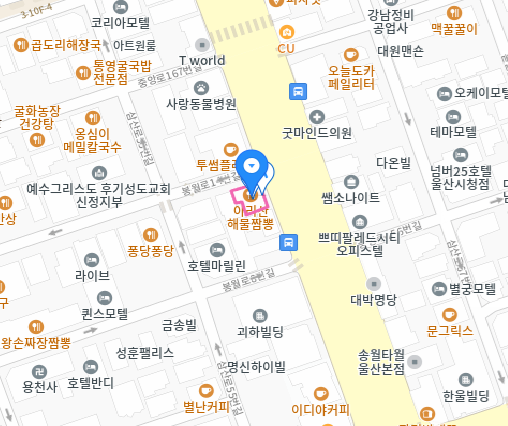Tap the 옹심이메밀칼국수 restaurant marker
The width and height of the screenshot is (508, 426).
[x=92, y=118]
